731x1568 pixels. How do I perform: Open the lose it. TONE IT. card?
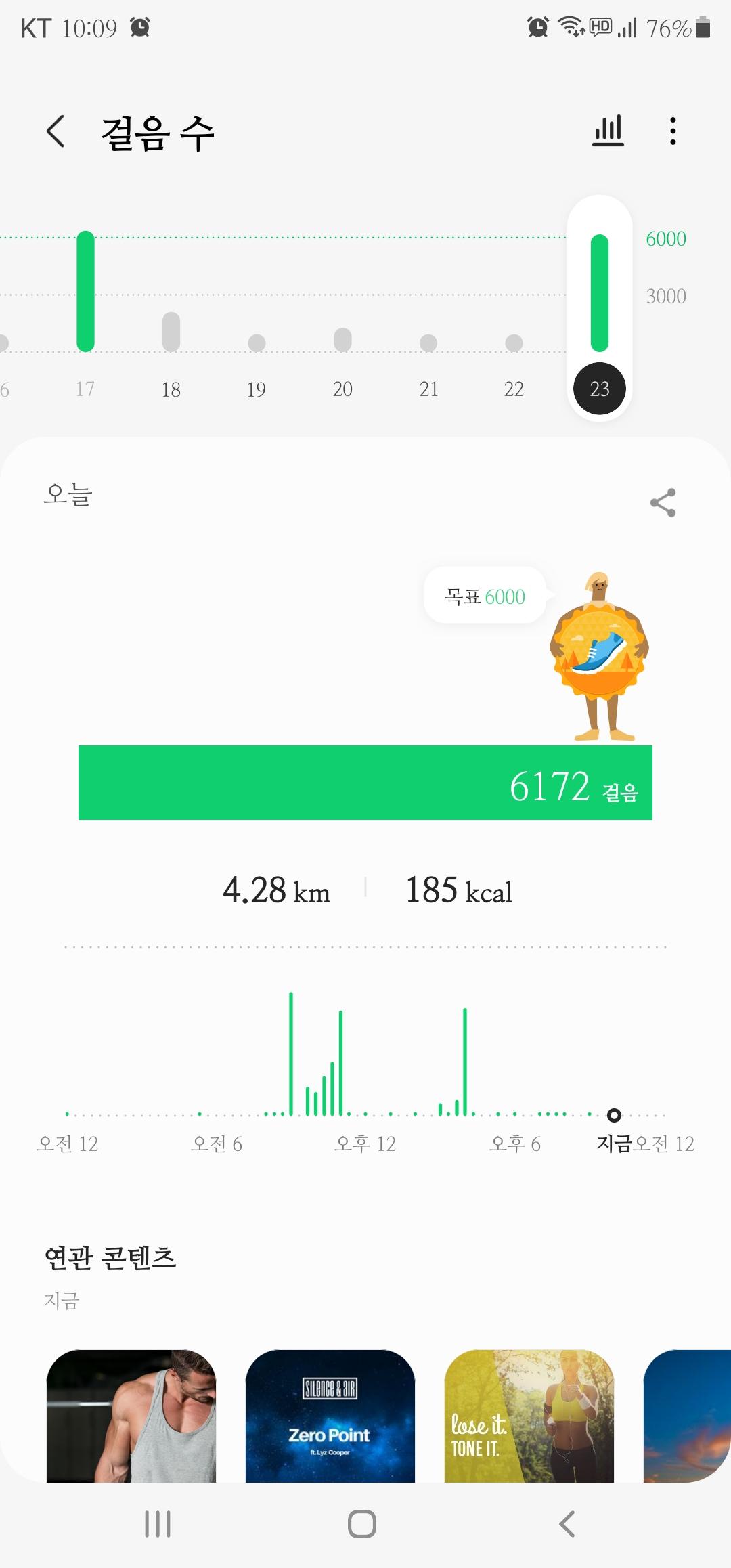coord(529,1415)
